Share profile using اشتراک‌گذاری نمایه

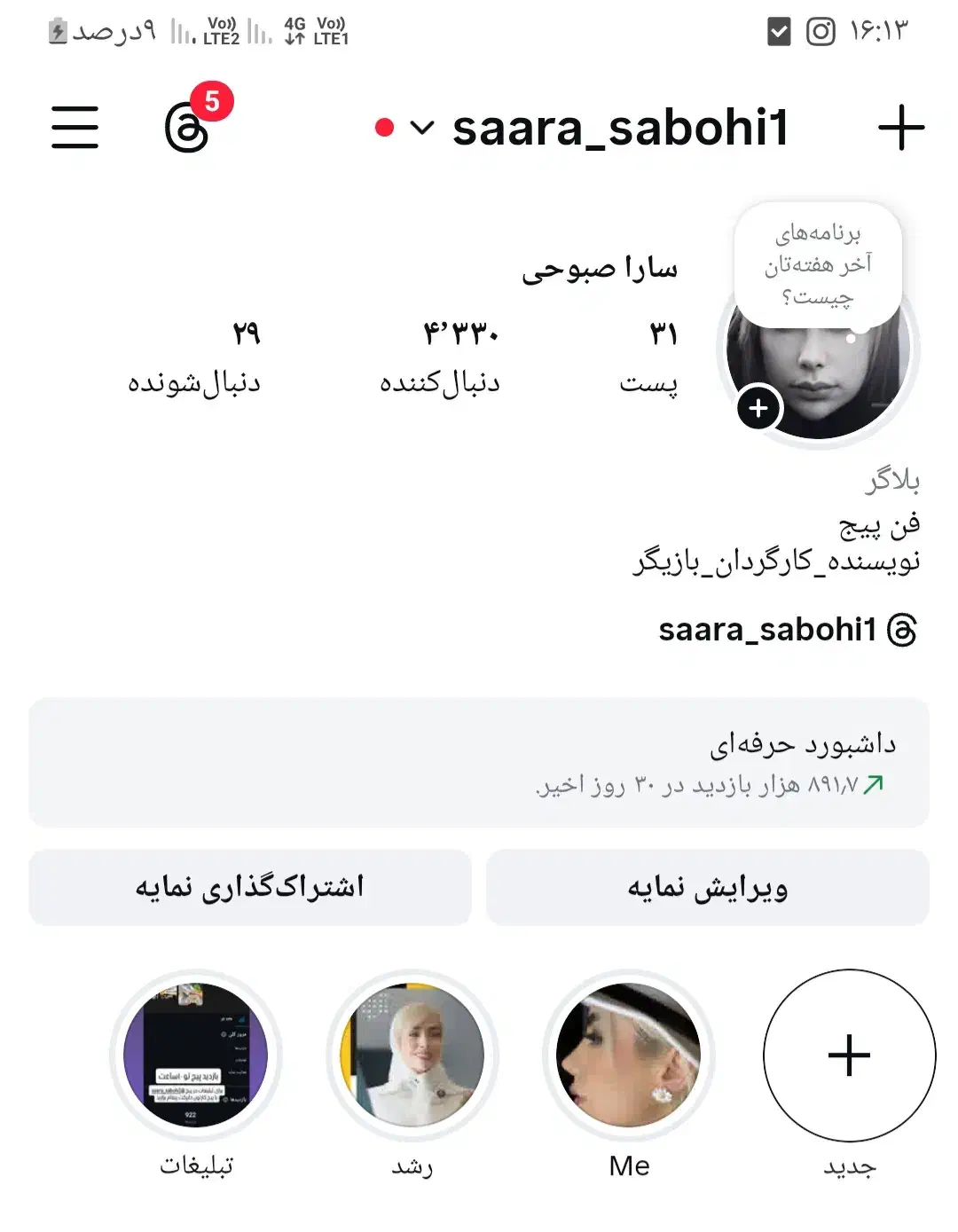click(250, 888)
